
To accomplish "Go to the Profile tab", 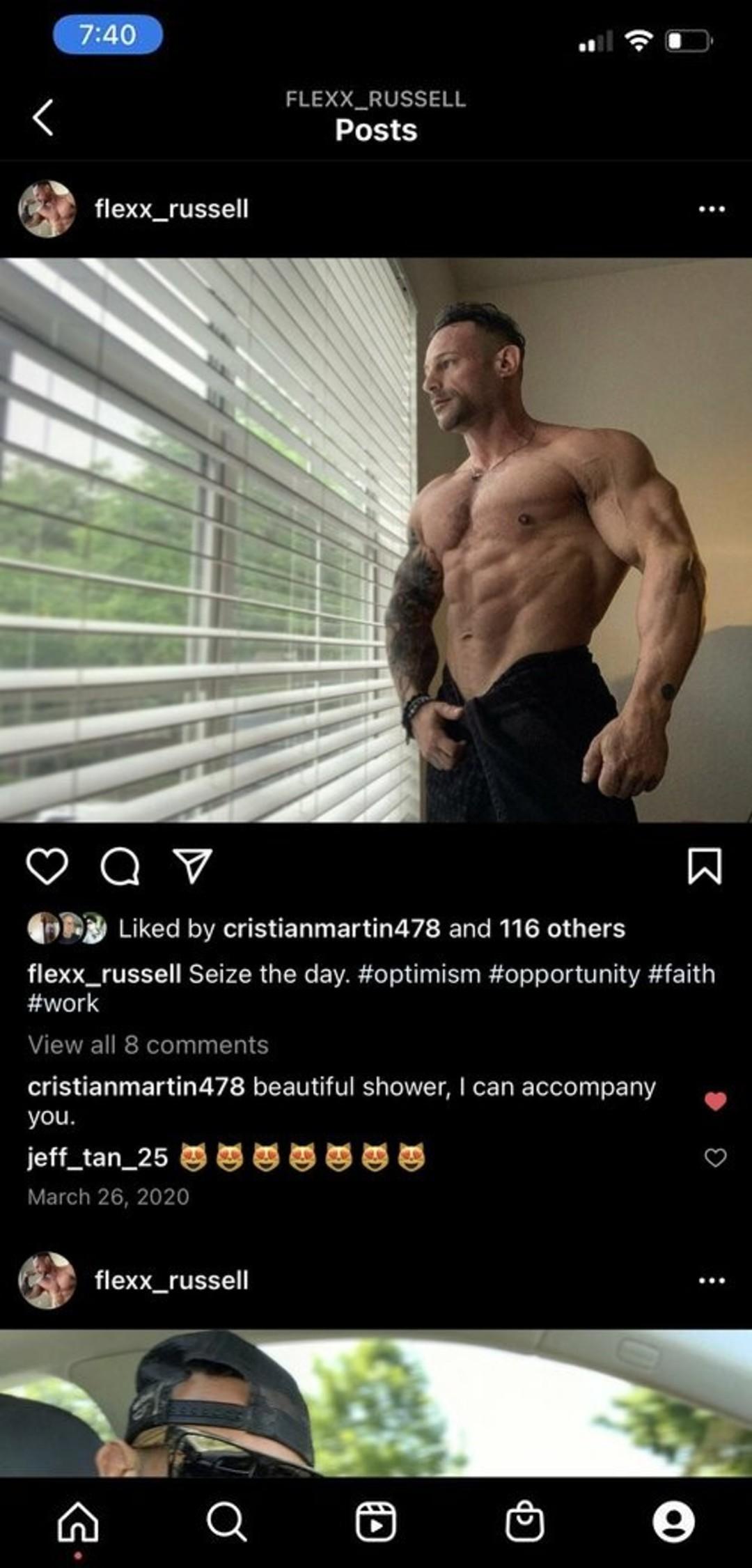I will pos(673,1521).
